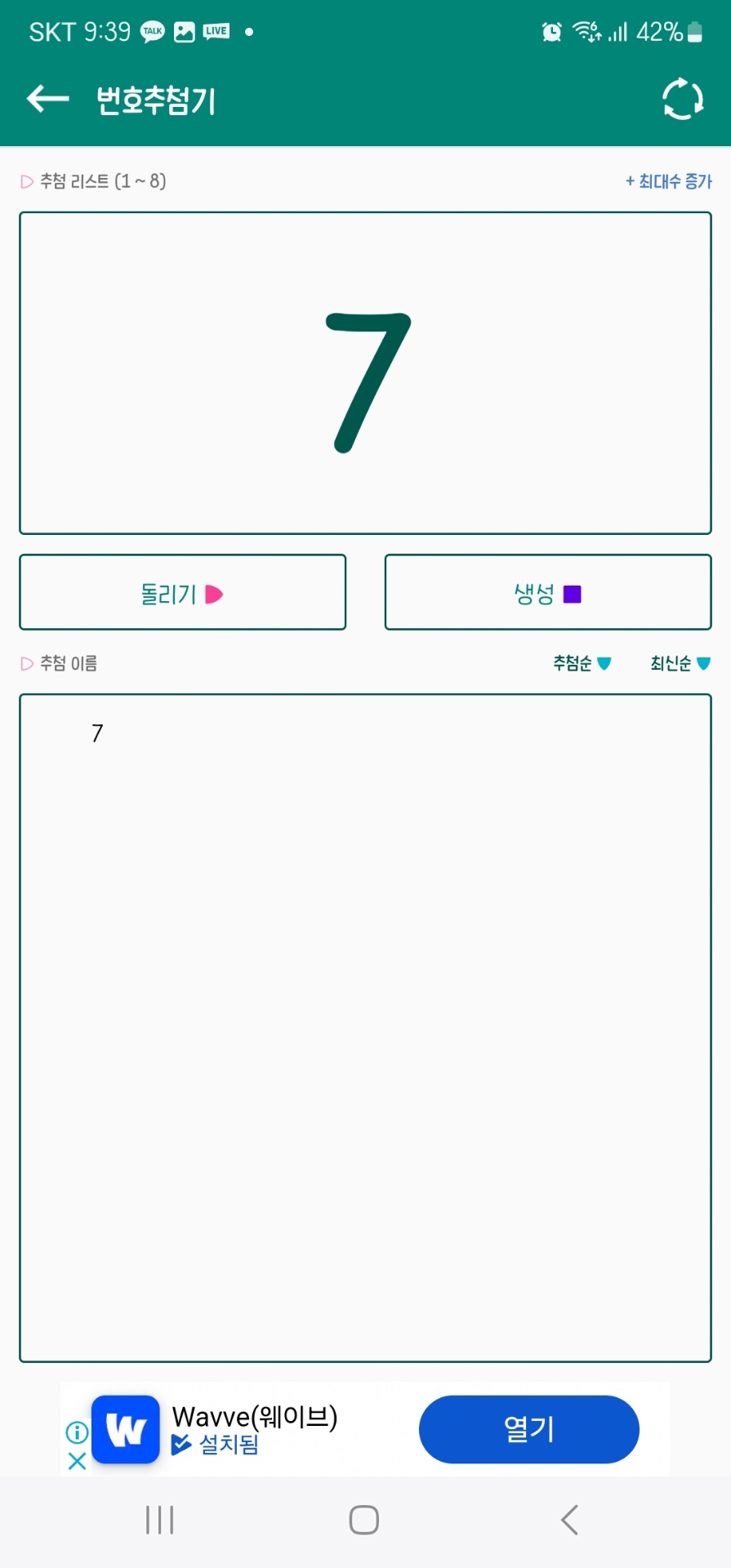This screenshot has width=731, height=1568.
Task: Tap the refresh icon in the app bar
Action: pyautogui.click(x=682, y=100)
